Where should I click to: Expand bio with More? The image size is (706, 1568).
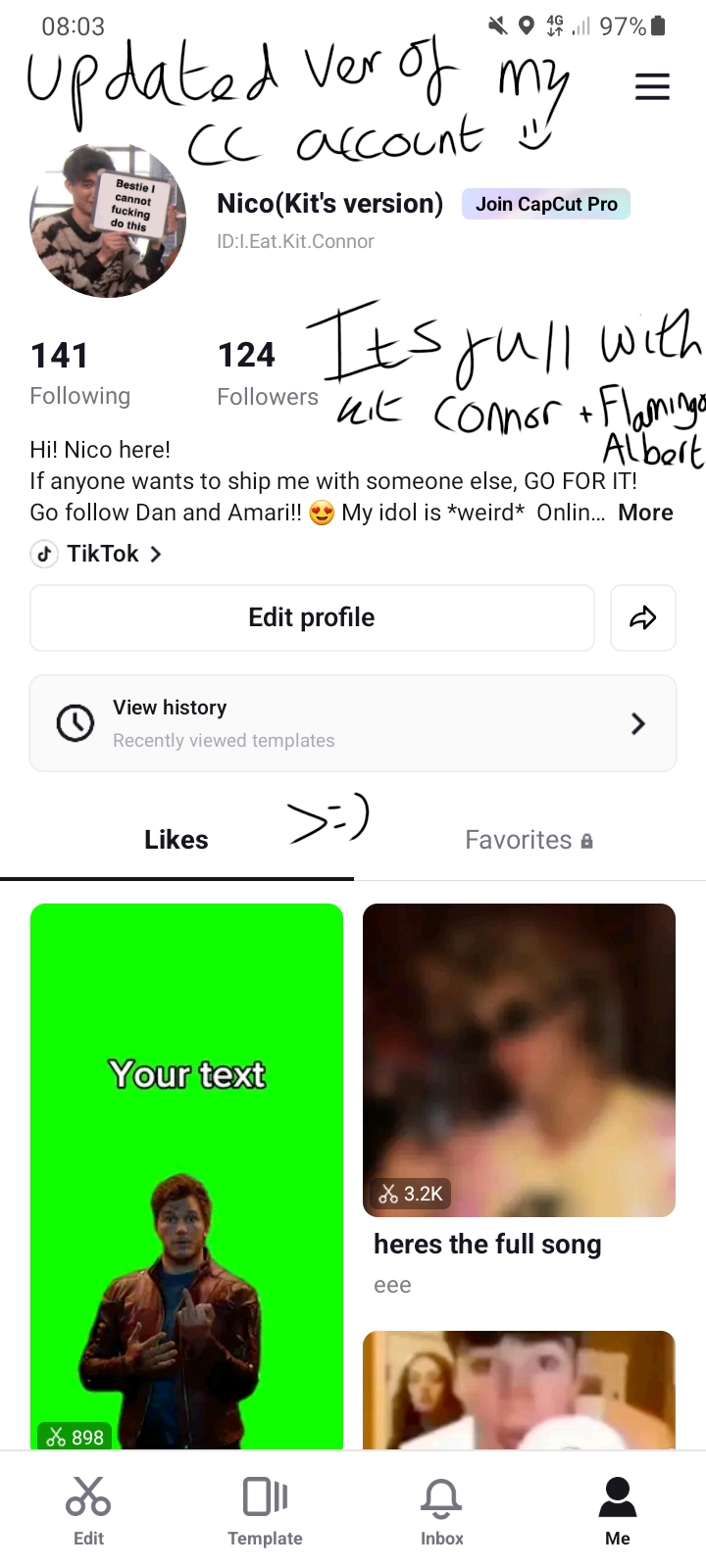pos(645,513)
